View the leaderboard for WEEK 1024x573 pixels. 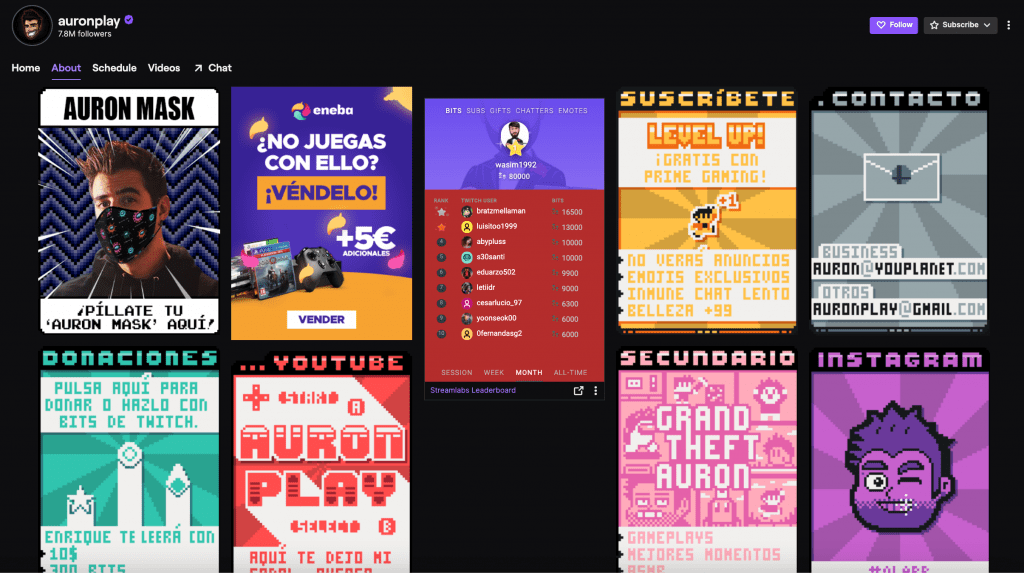tap(493, 372)
